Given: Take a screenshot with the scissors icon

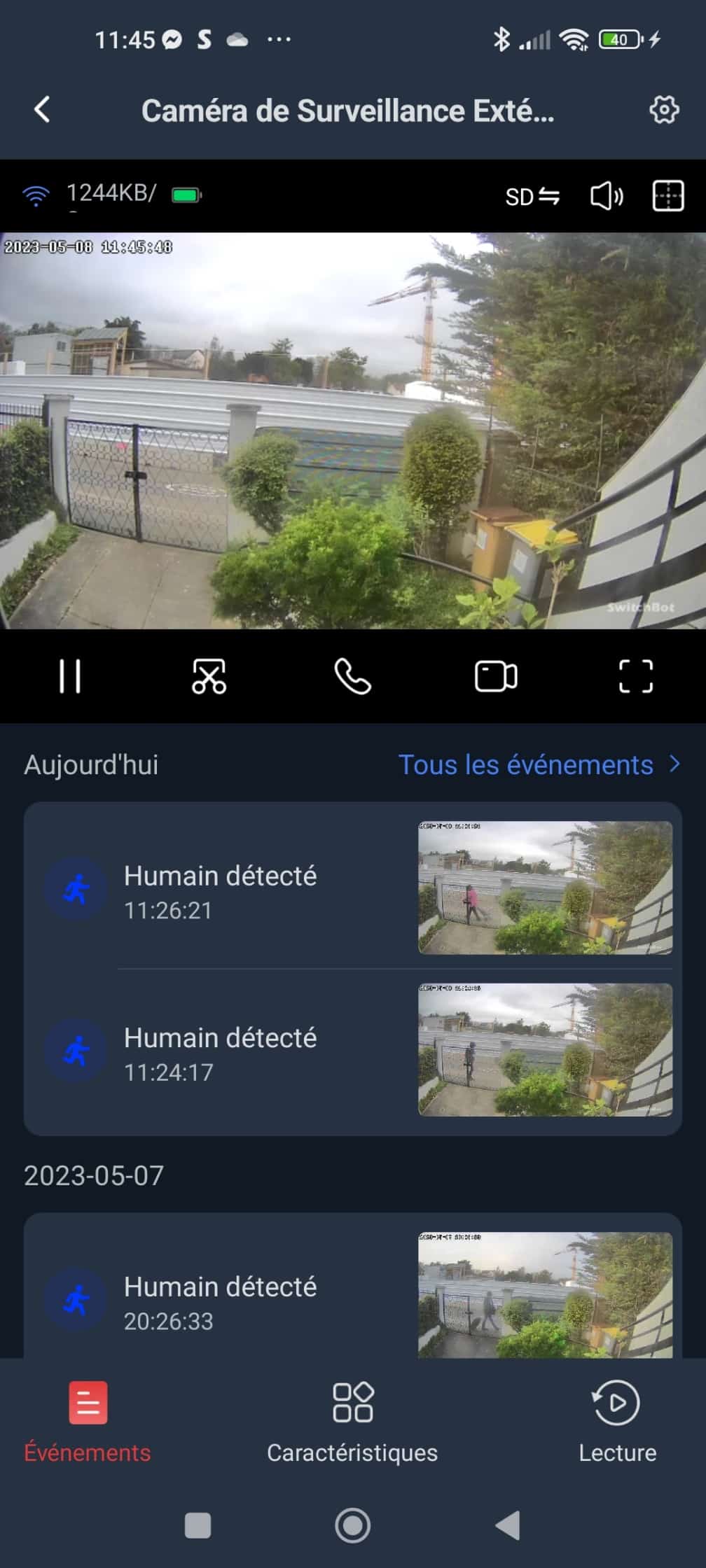Looking at the screenshot, I should tap(209, 676).
